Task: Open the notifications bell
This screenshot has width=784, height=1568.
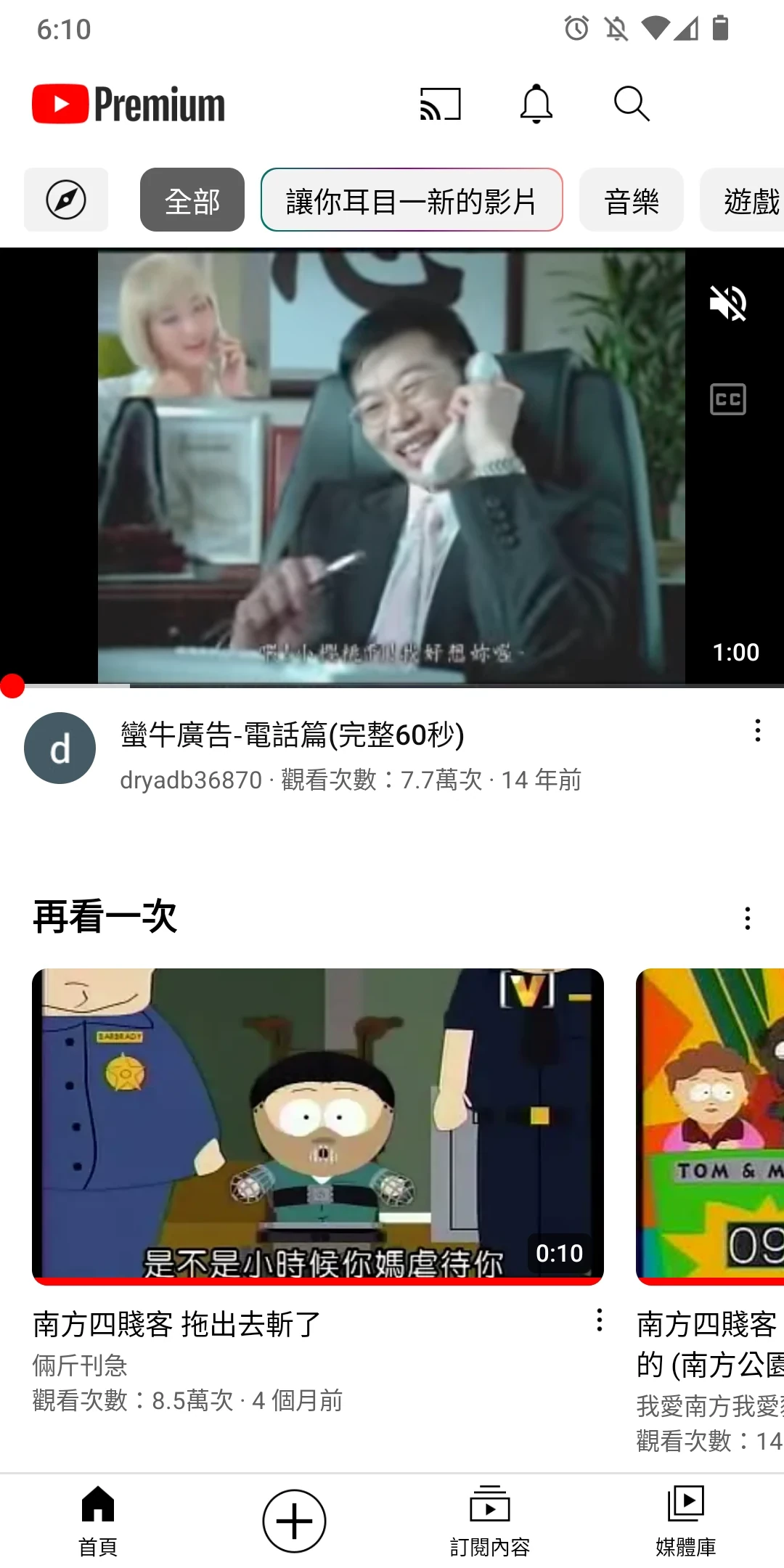Action: 536,105
